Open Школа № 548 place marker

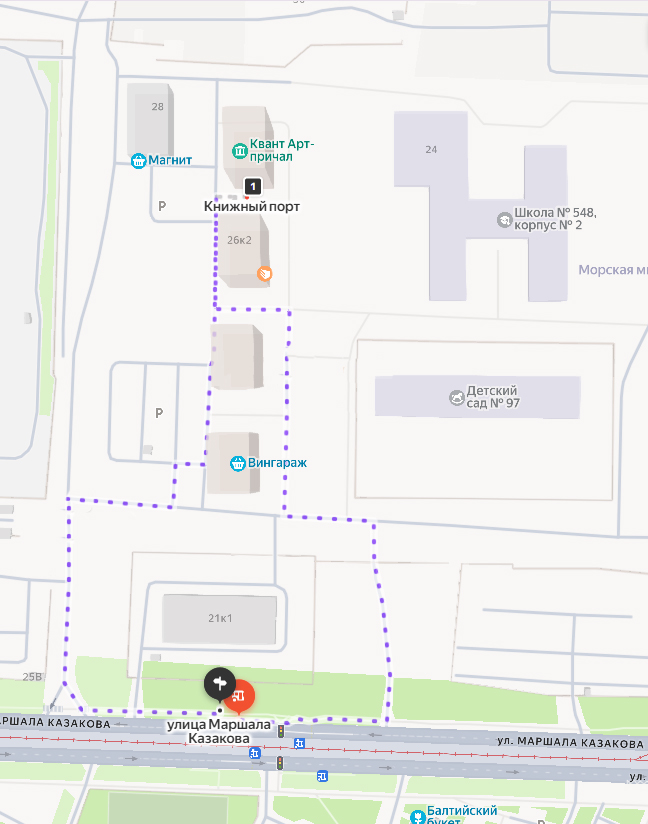[x=504, y=219]
